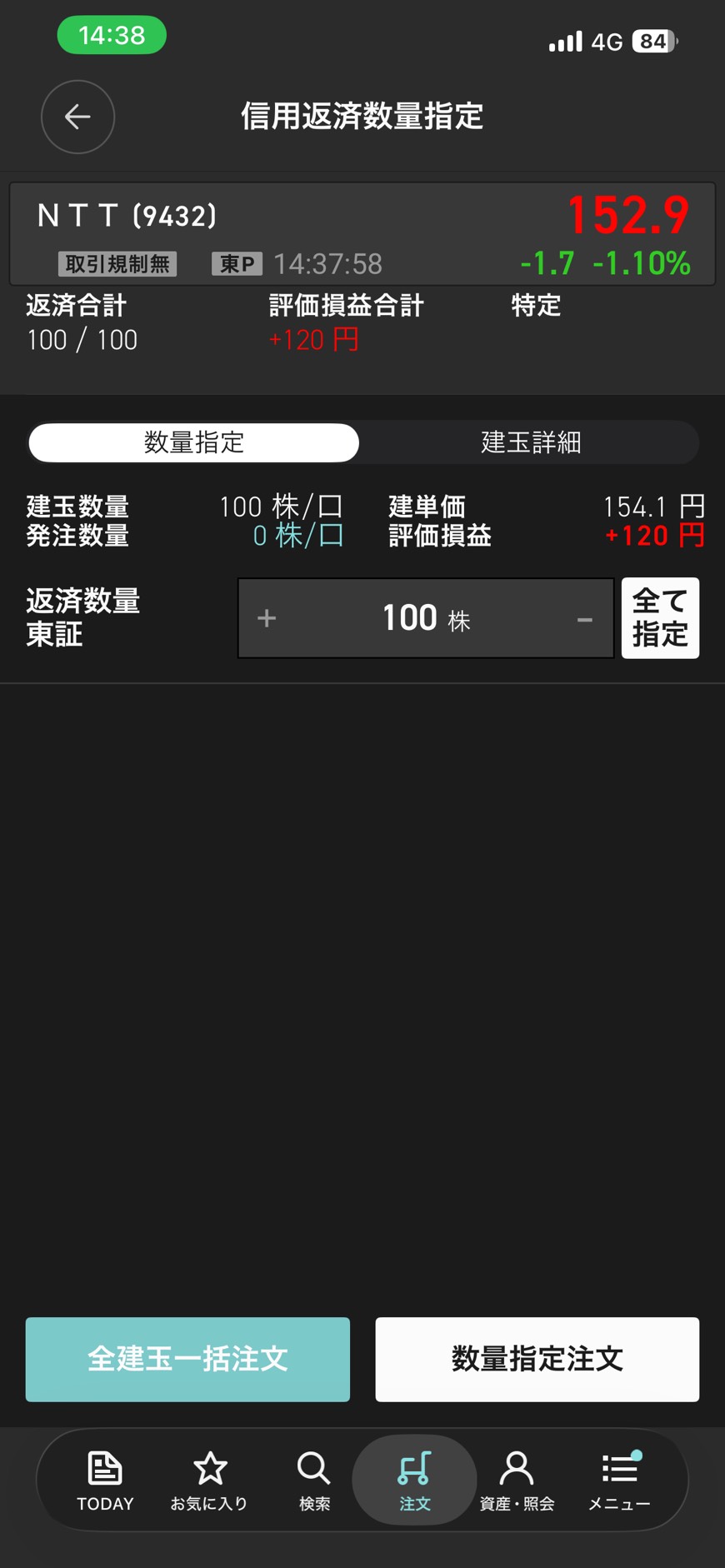Place order with 全建玉一括注文
Image resolution: width=725 pixels, height=1568 pixels.
[187, 1359]
